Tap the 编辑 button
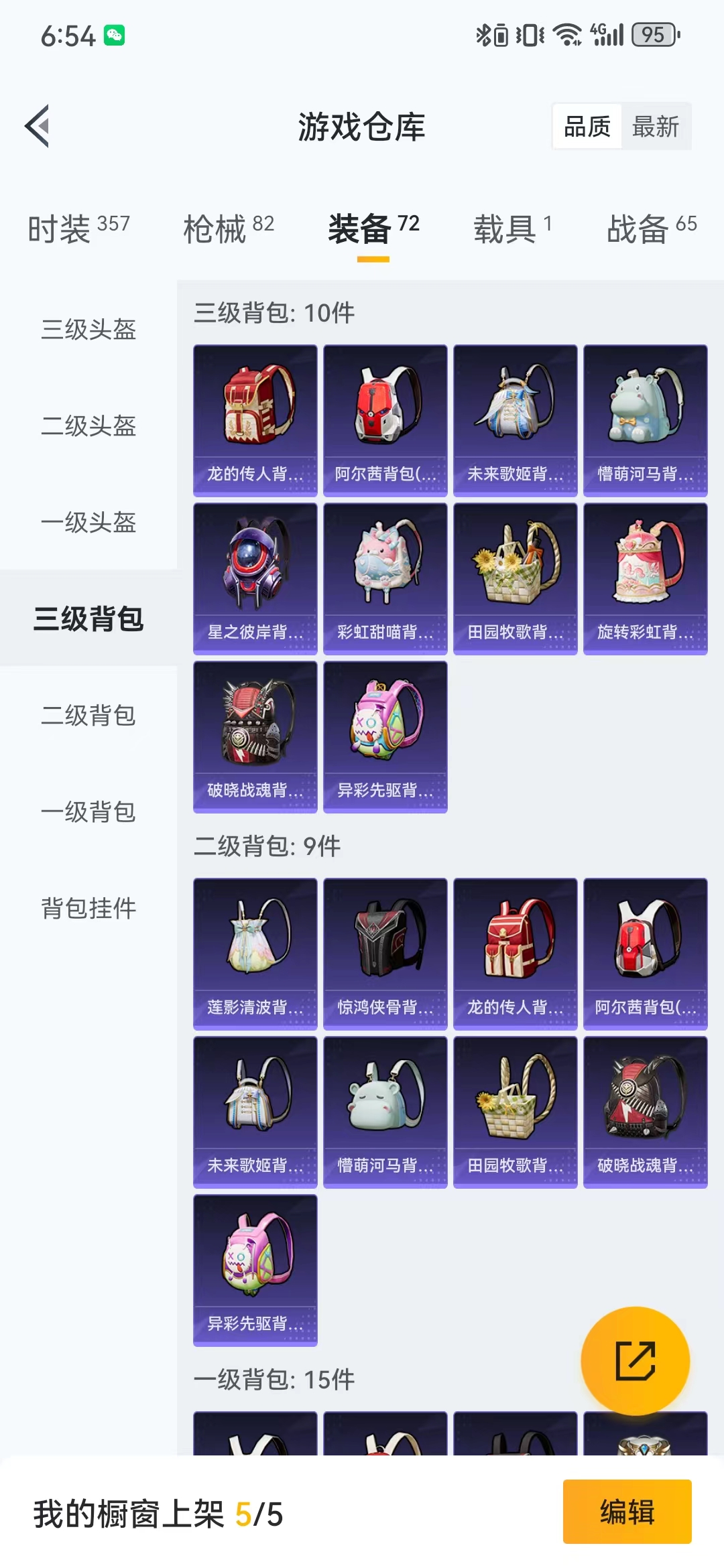The height and width of the screenshot is (1568, 724). [x=627, y=1512]
